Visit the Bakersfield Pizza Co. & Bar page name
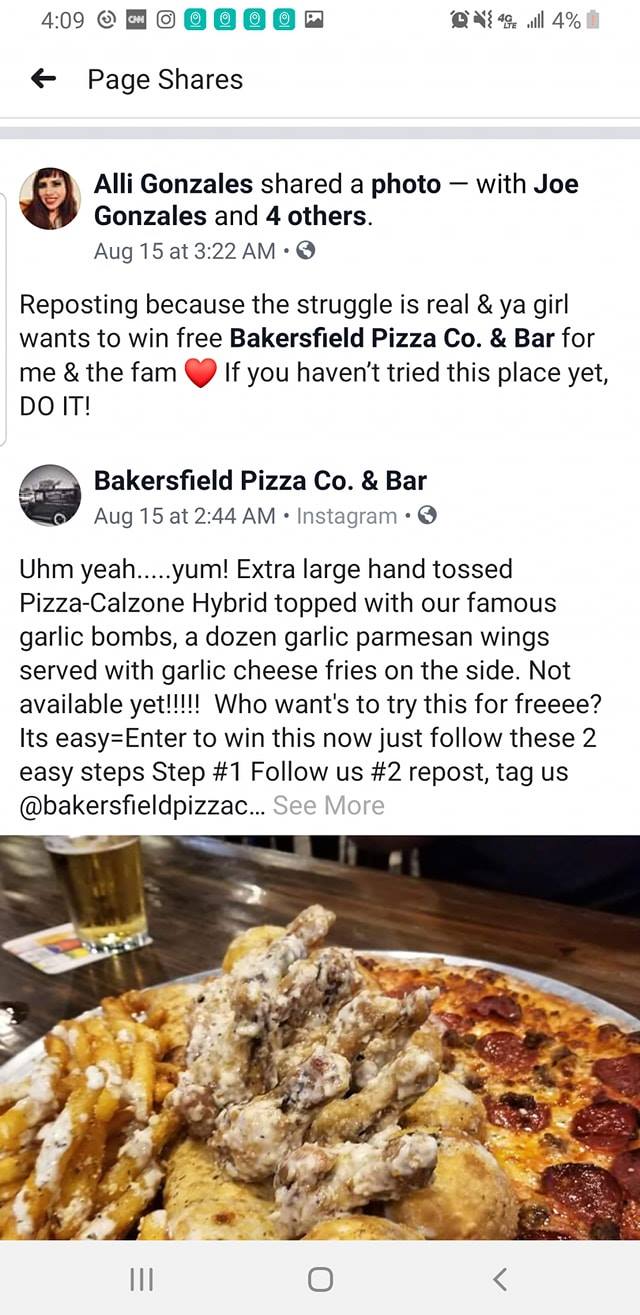640x1315 pixels. pyautogui.click(x=260, y=481)
